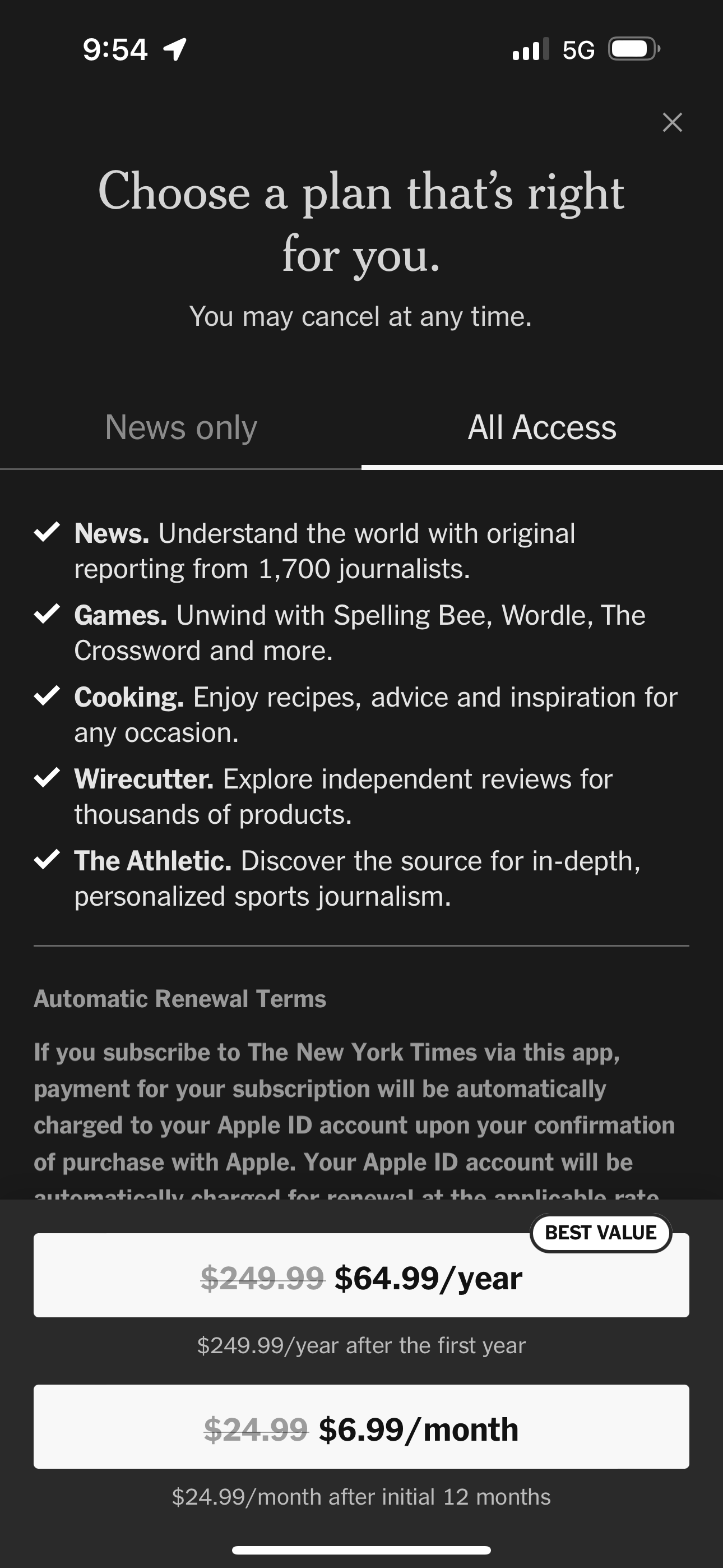Click the BEST VALUE badge
This screenshot has height=1568, width=723.
600,1232
